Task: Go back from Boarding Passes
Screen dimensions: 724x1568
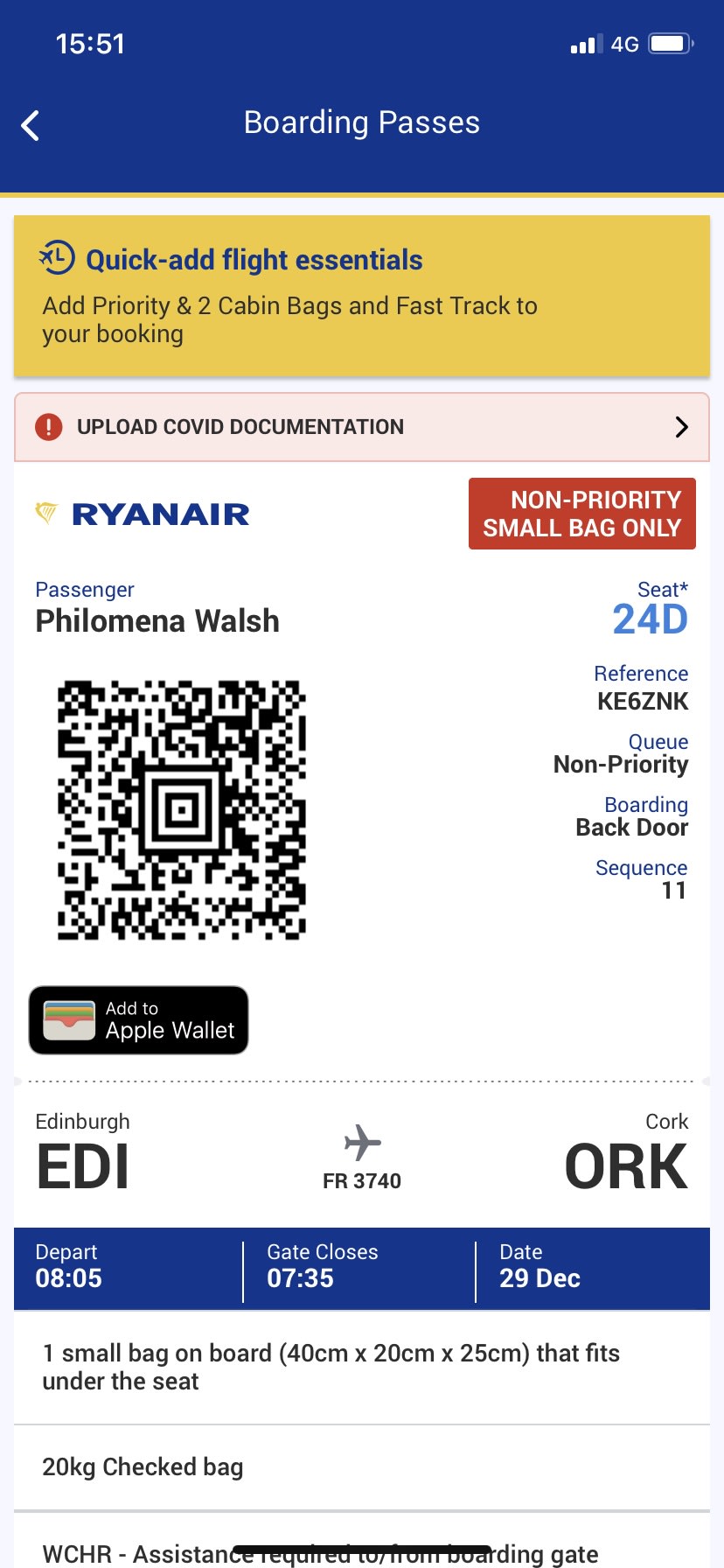Action: pos(31,125)
